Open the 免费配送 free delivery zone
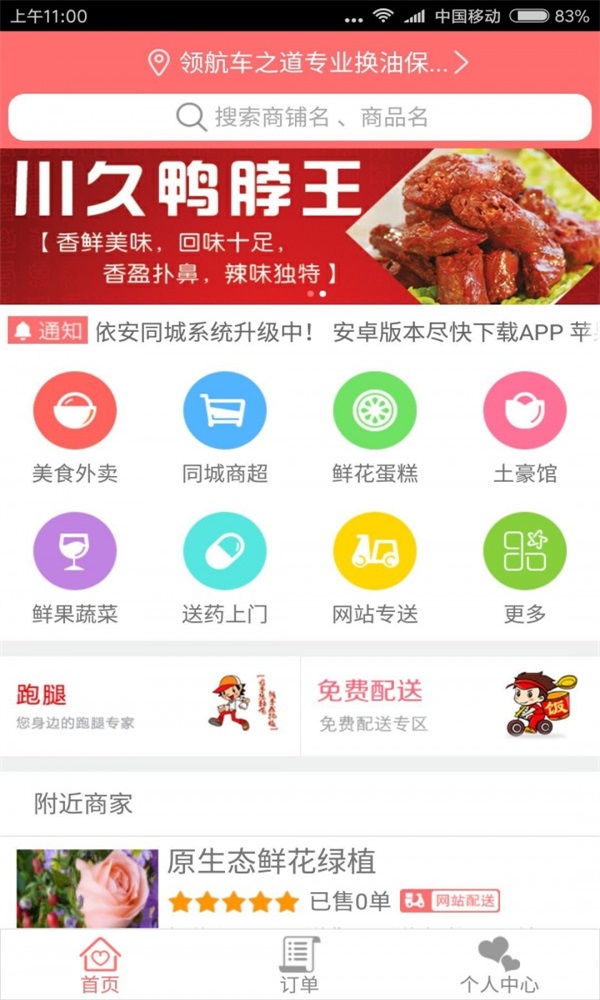Viewport: 600px width, 1000px height. pyautogui.click(x=450, y=706)
